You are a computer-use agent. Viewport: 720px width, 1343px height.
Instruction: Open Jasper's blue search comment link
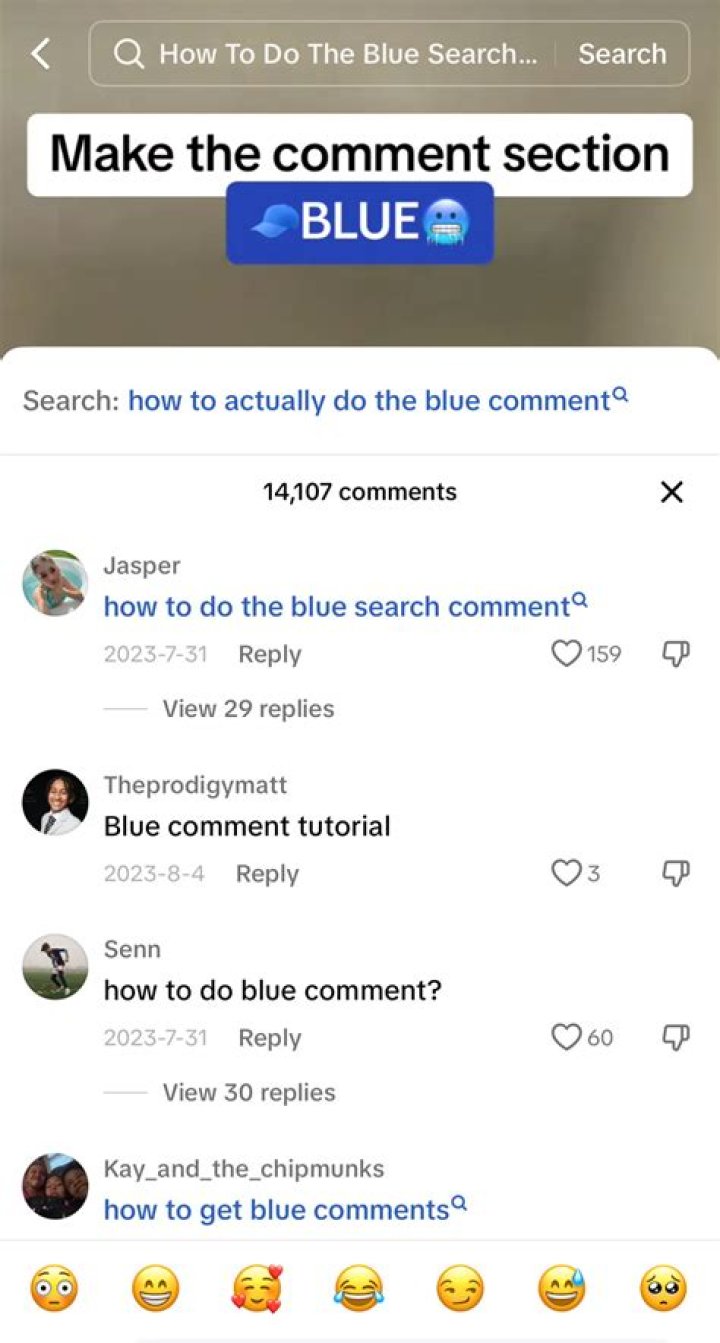coord(345,607)
